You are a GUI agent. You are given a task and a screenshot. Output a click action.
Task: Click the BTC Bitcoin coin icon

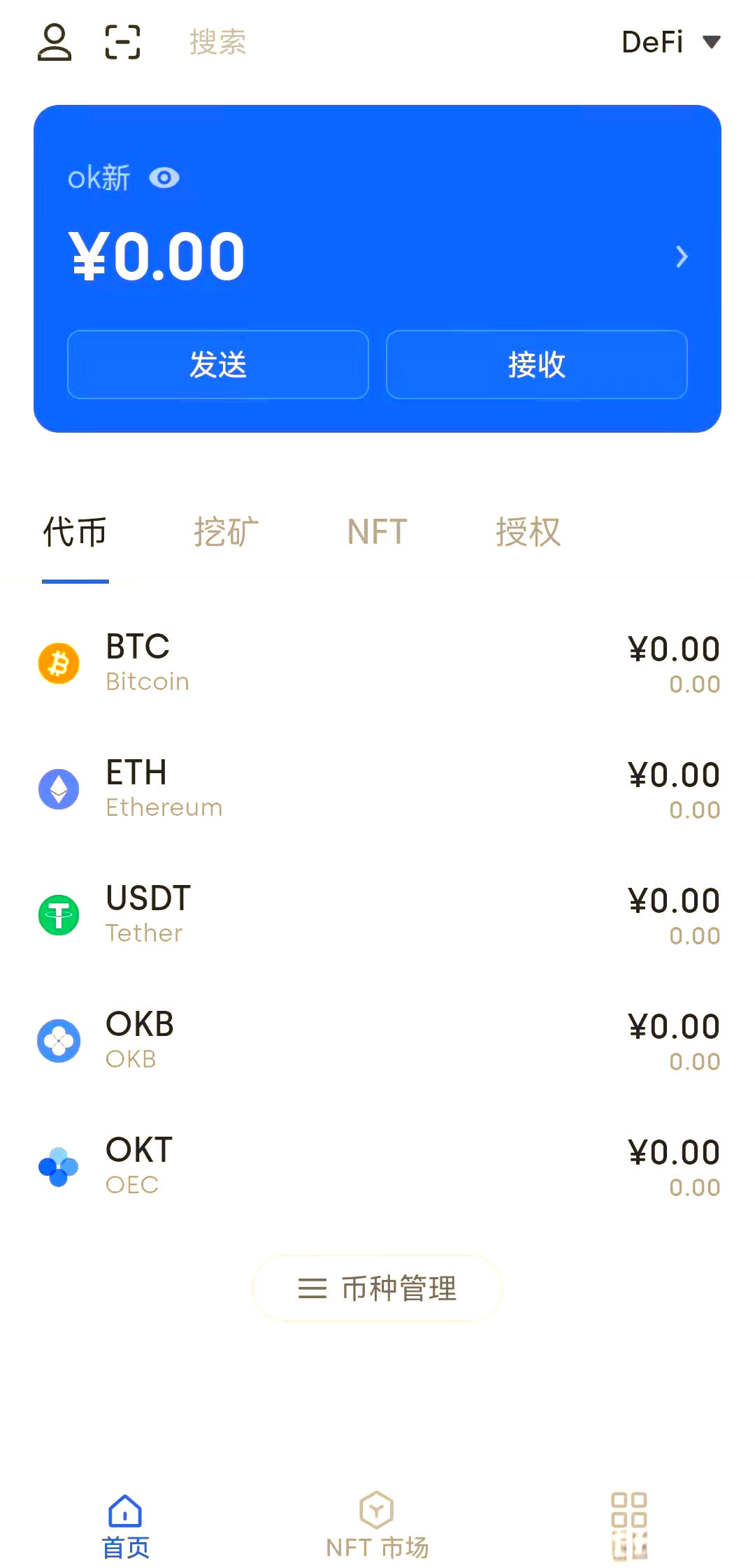(59, 663)
